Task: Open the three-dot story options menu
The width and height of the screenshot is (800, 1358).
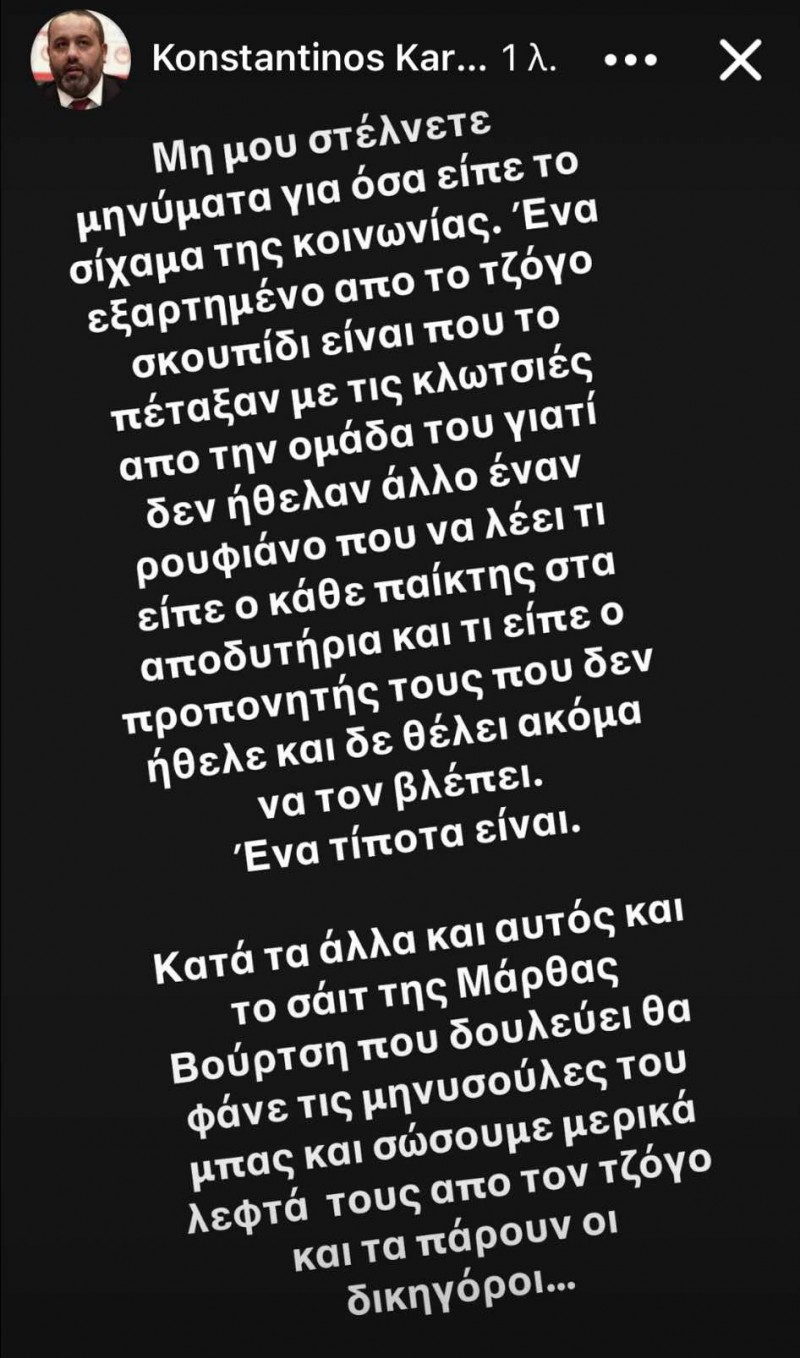Action: [x=632, y=62]
